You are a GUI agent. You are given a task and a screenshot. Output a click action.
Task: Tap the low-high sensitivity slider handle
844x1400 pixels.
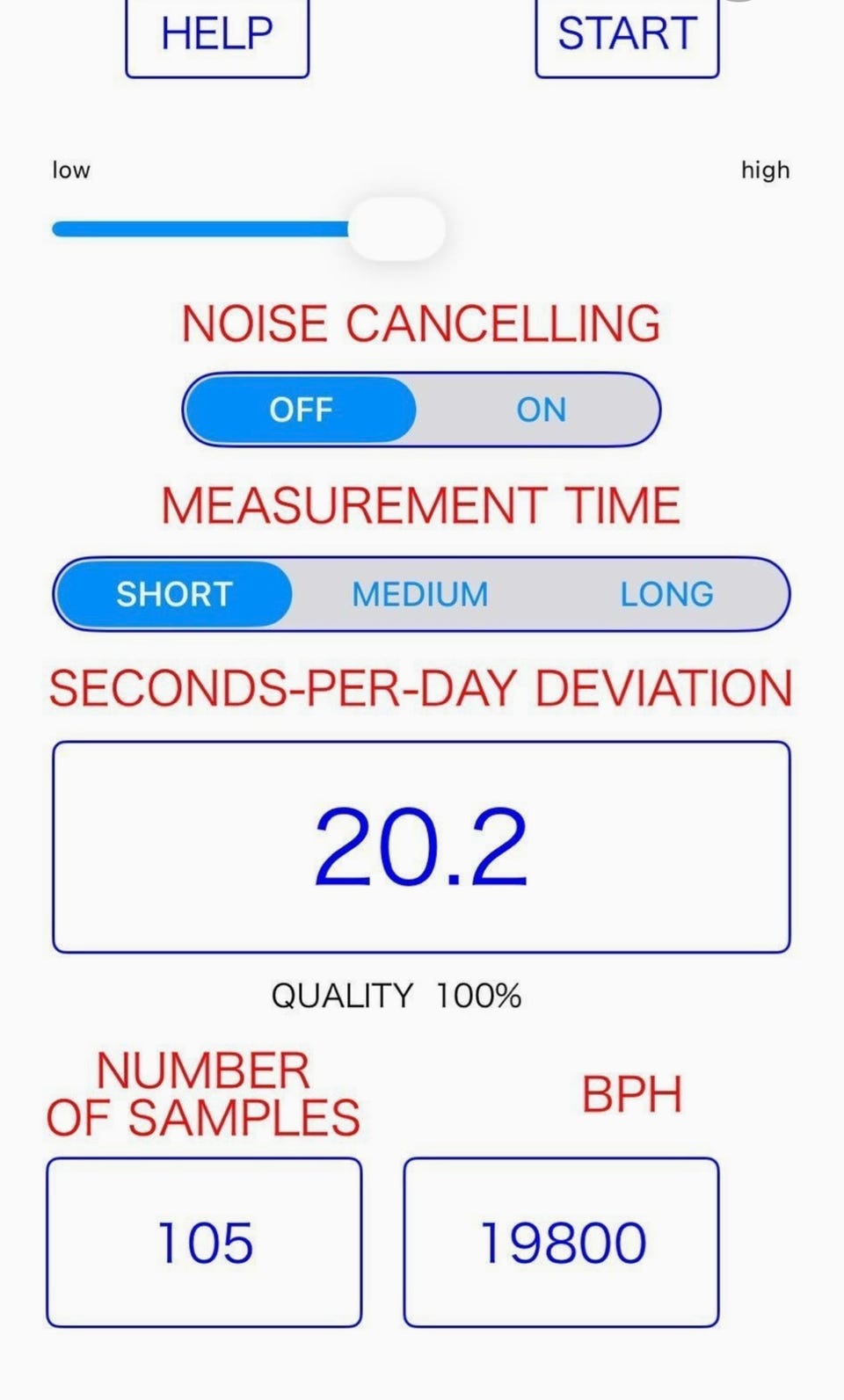coord(397,229)
